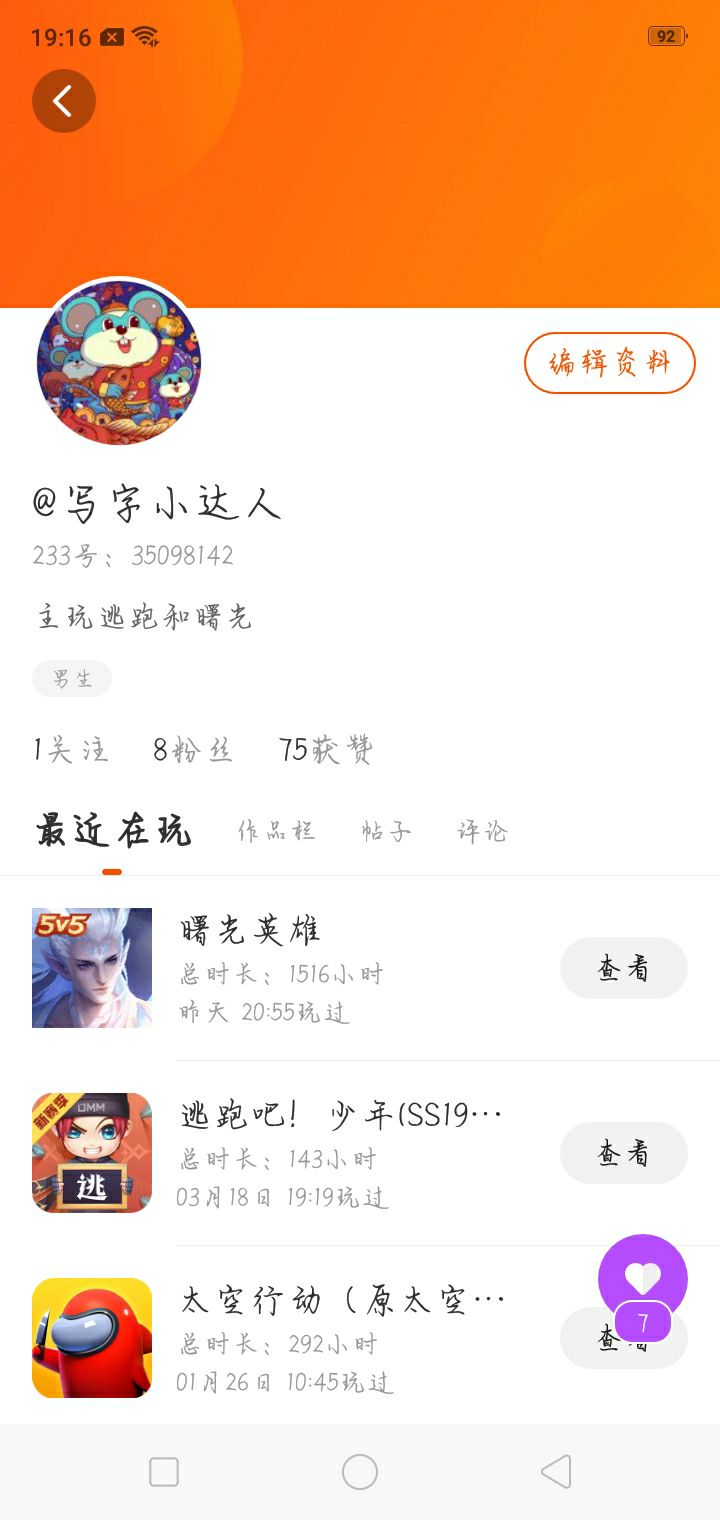View the 1关注 following list
This screenshot has height=1520, width=720.
pyautogui.click(x=71, y=750)
